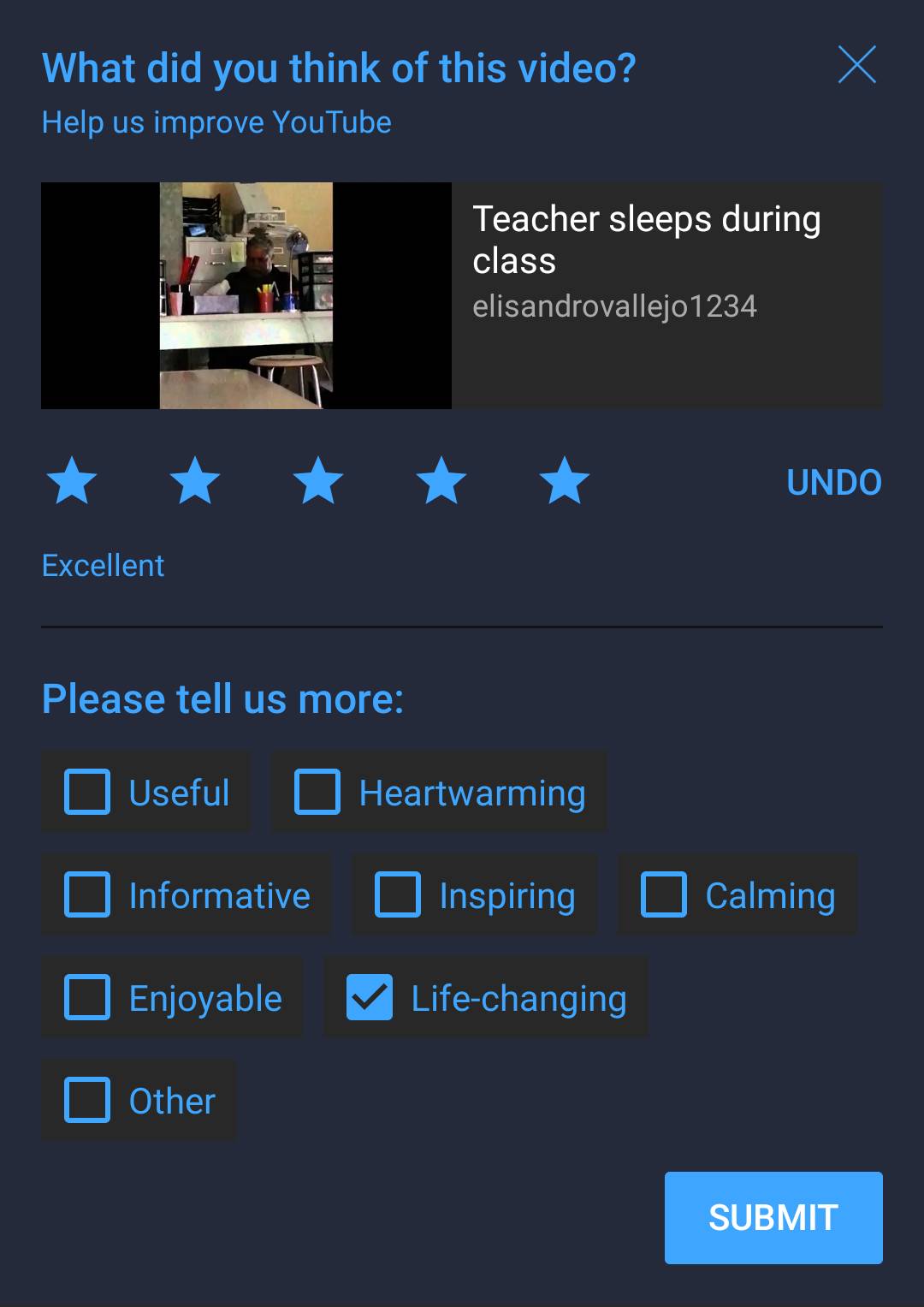Give the video three stars
The height and width of the screenshot is (1307, 924).
(318, 480)
